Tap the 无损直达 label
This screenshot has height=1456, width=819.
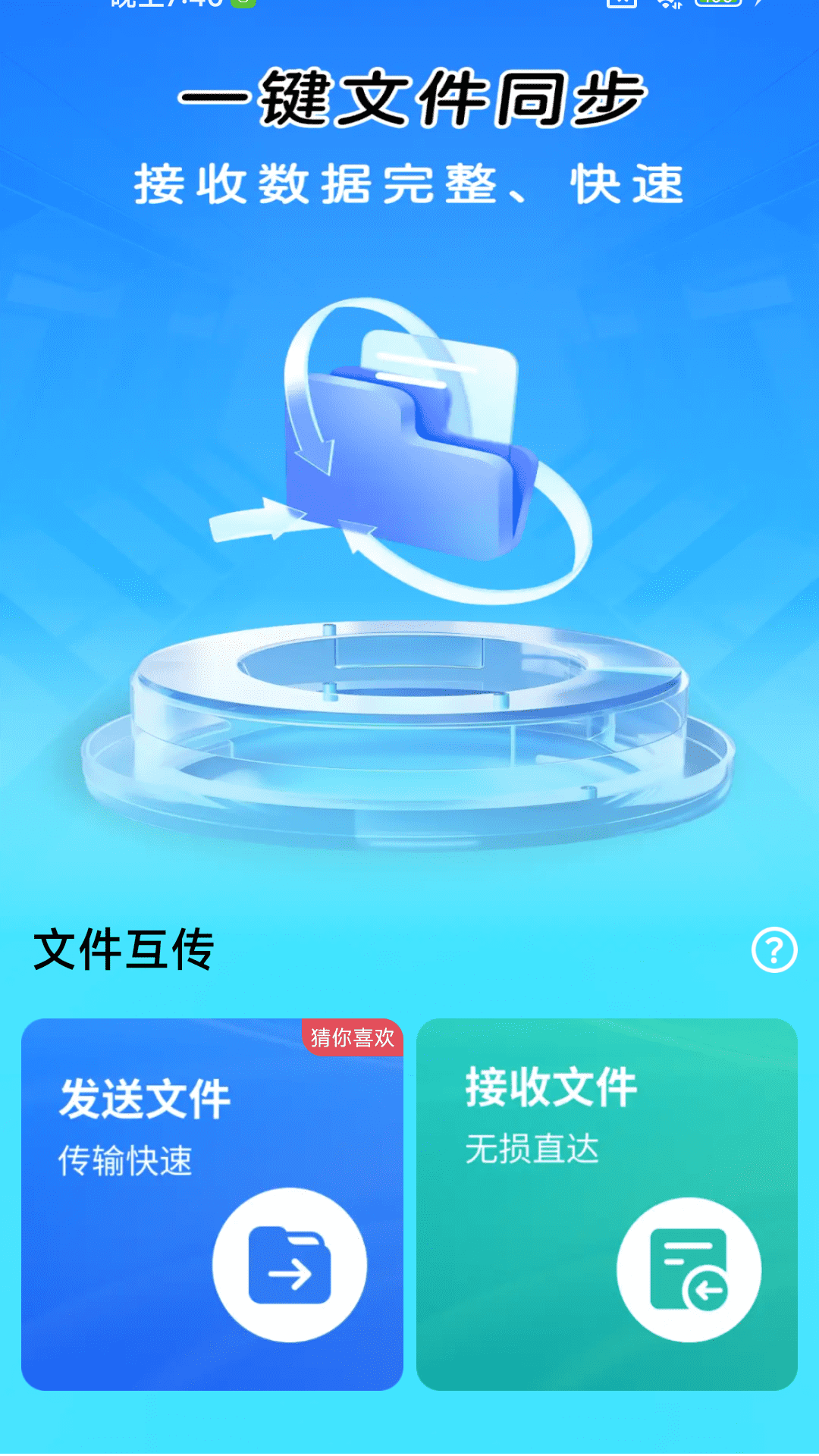pos(534,1147)
